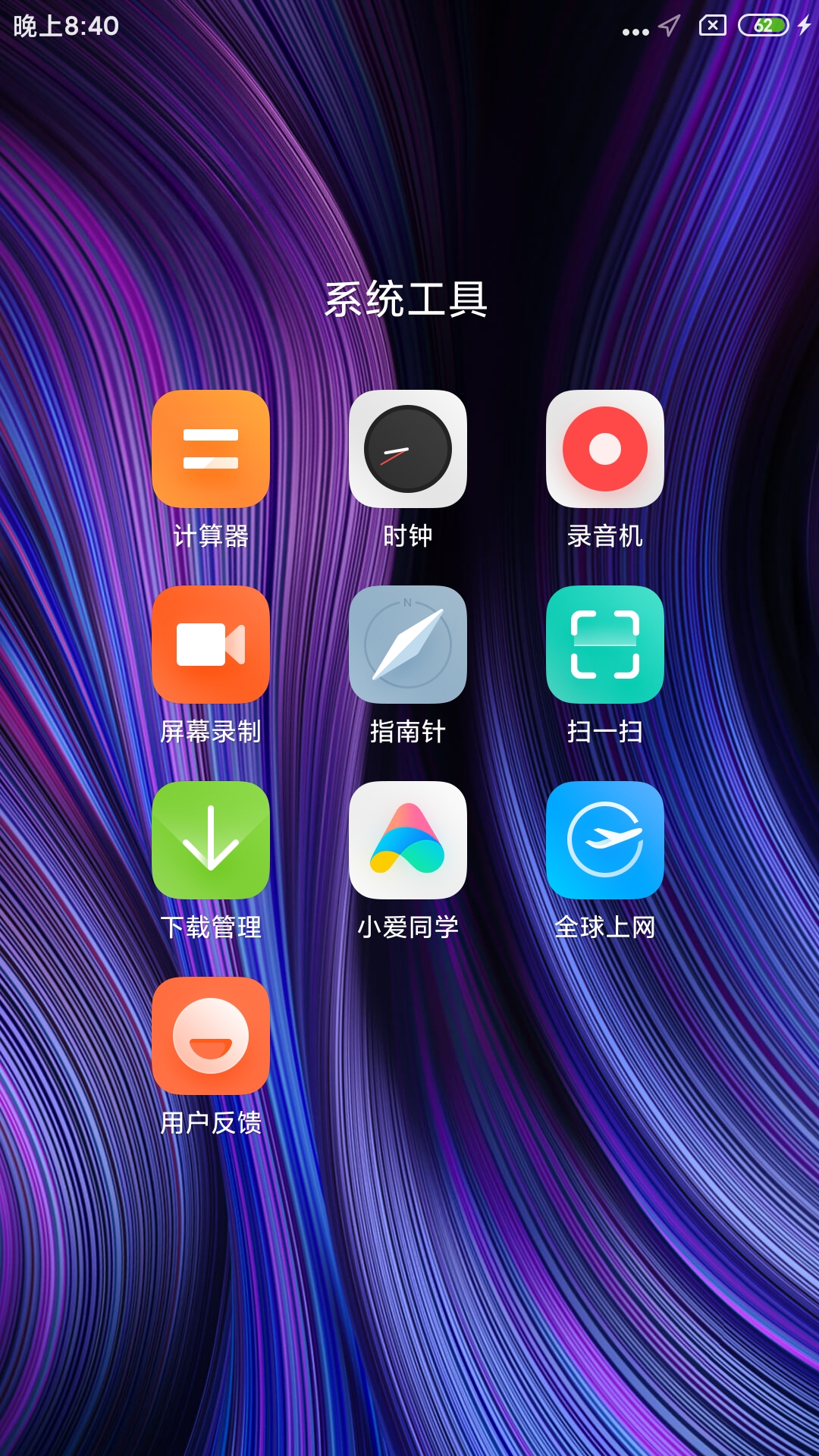819x1456 pixels.
Task: Open the 用户反馈 feedback app
Action: point(211,1036)
